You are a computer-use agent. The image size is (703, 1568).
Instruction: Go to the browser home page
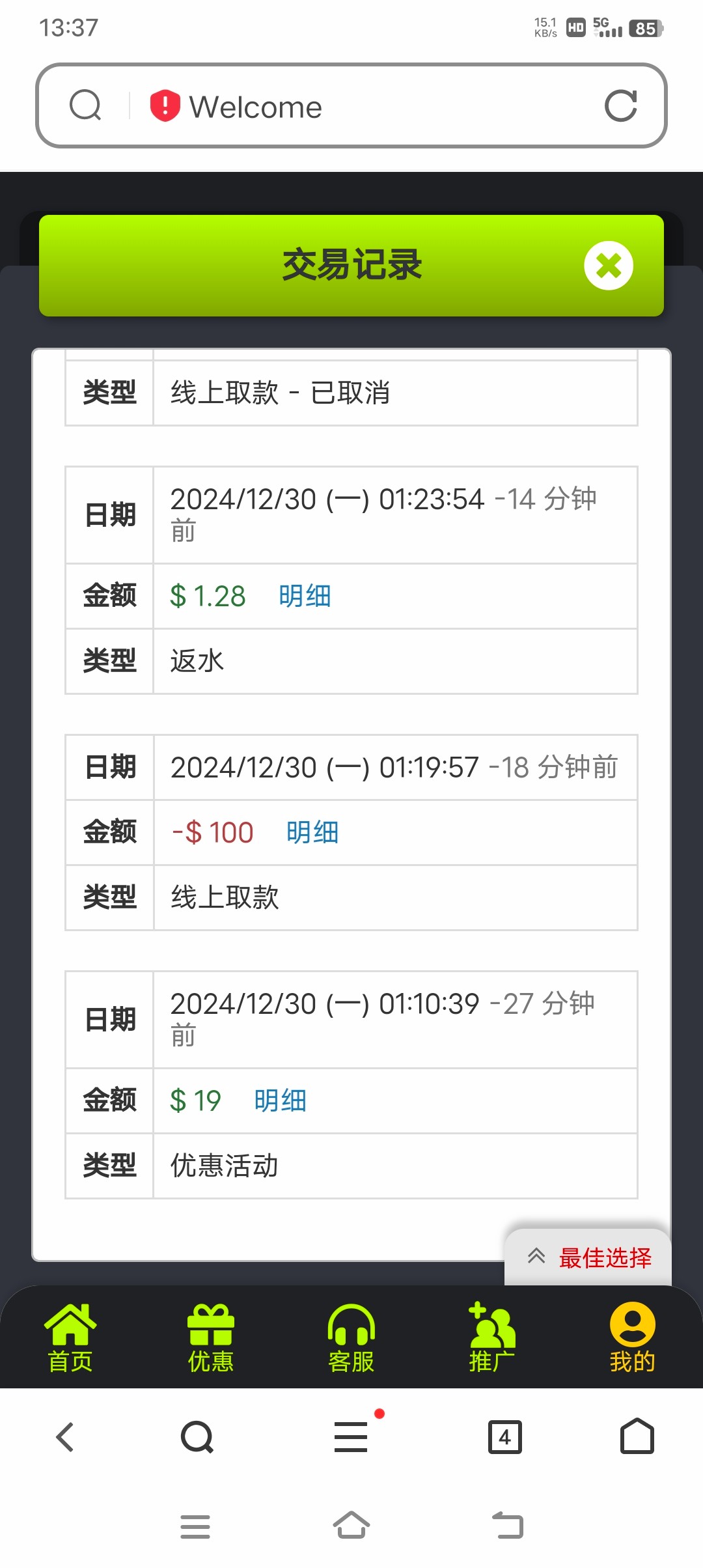(x=637, y=1436)
